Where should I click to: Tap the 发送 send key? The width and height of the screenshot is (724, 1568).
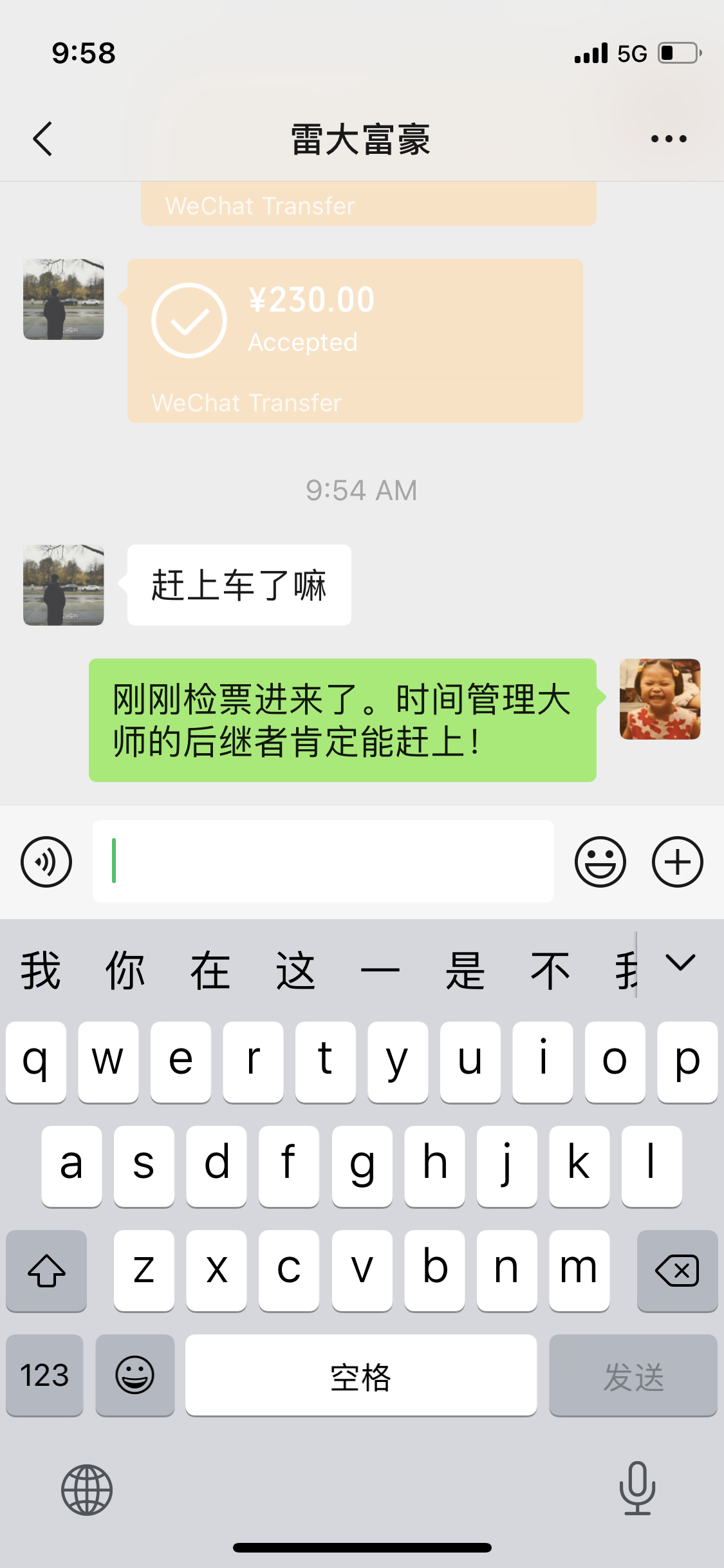tap(633, 1376)
